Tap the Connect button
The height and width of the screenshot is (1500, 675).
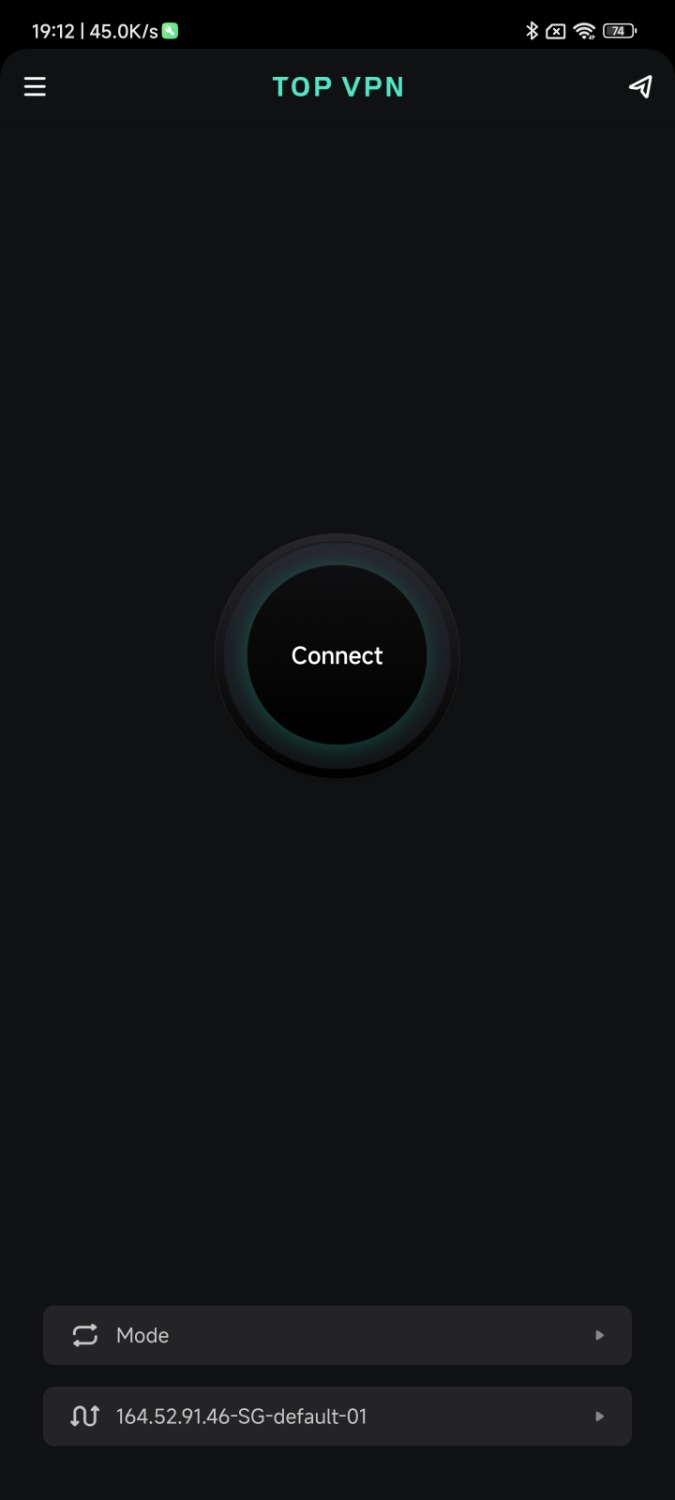coord(337,655)
